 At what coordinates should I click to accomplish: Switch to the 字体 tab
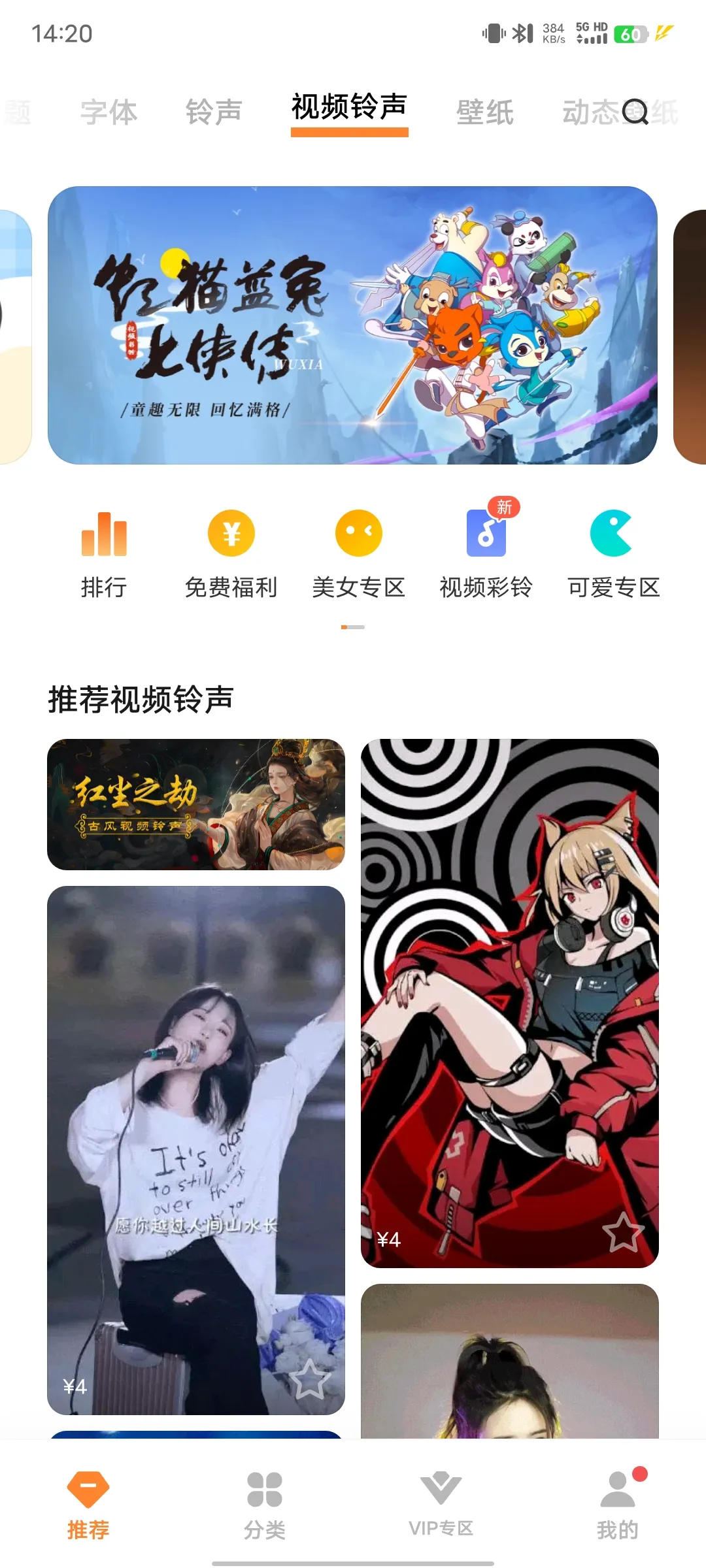[109, 112]
